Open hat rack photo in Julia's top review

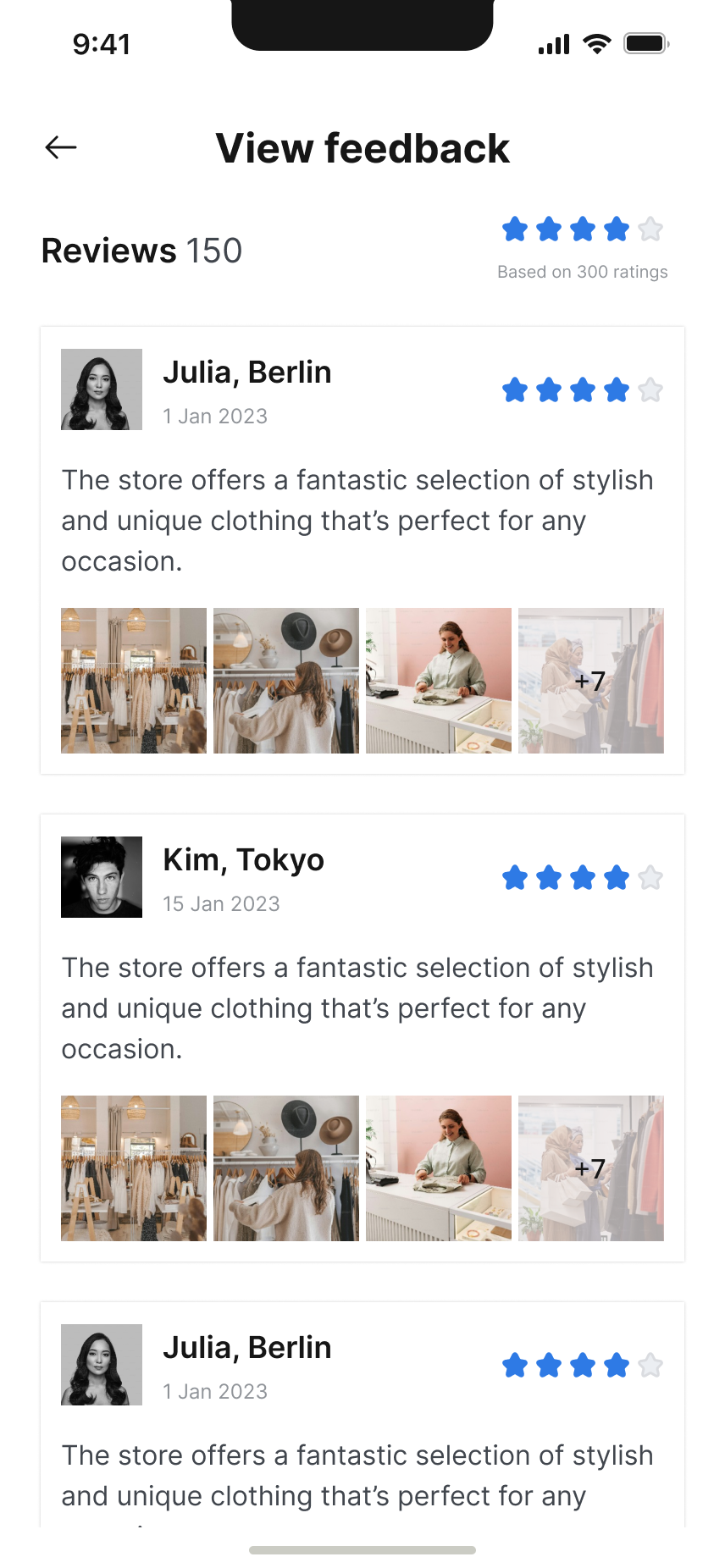(286, 681)
